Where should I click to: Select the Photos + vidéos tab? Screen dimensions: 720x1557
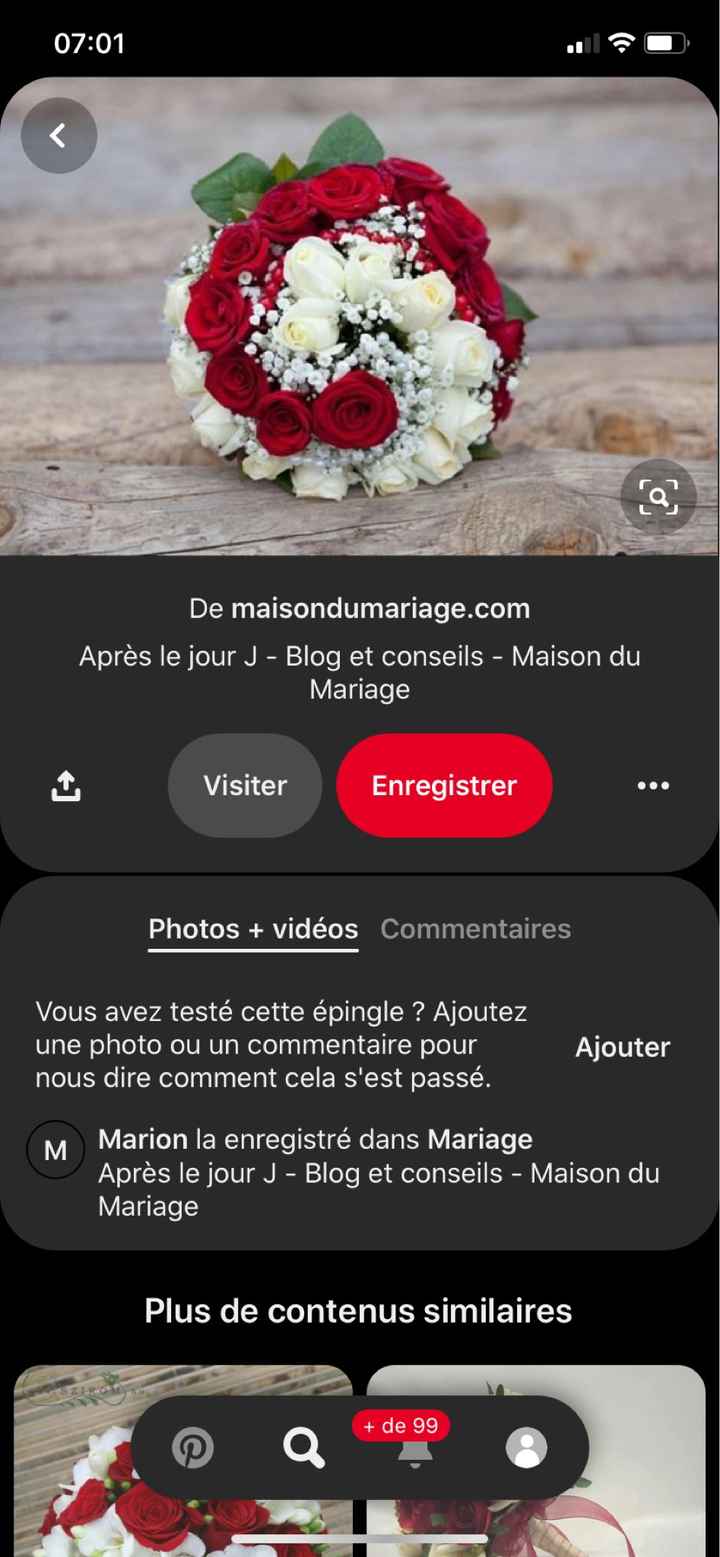[x=253, y=928]
